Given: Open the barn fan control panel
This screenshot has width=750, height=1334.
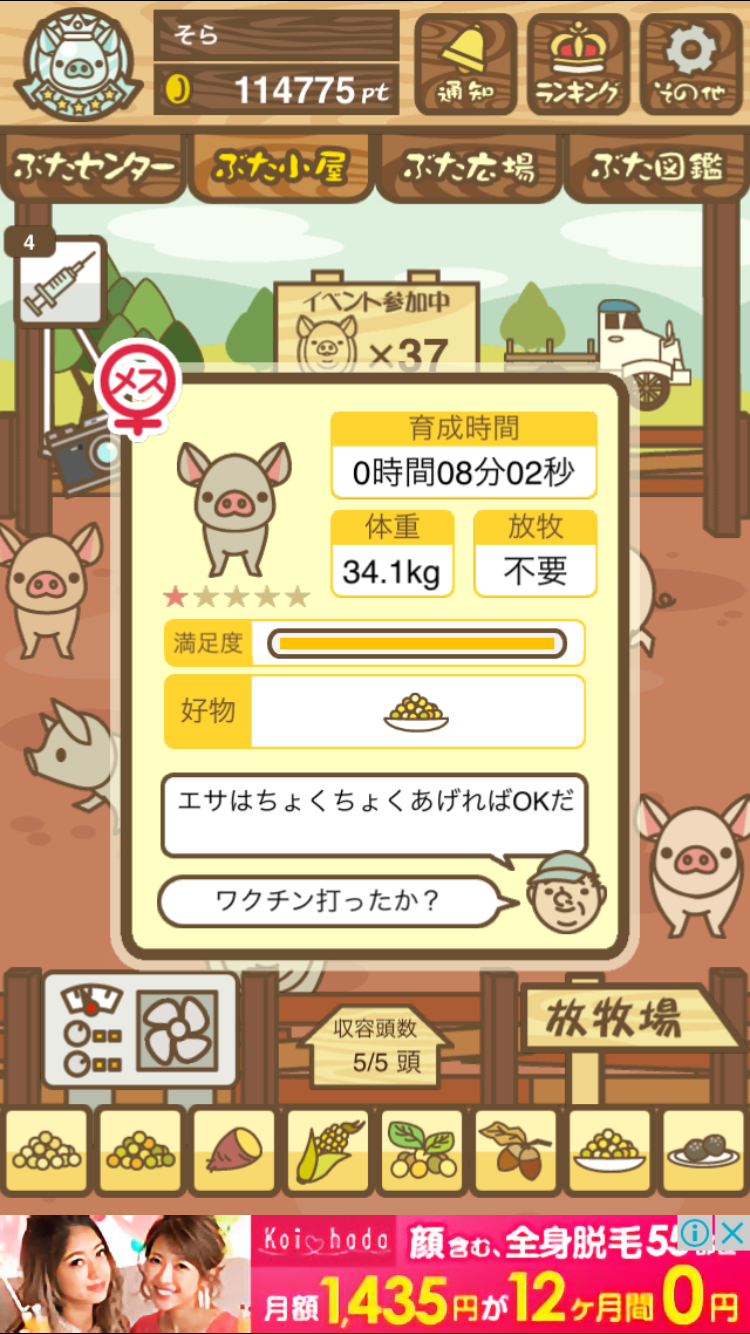Looking at the screenshot, I should 140,1030.
